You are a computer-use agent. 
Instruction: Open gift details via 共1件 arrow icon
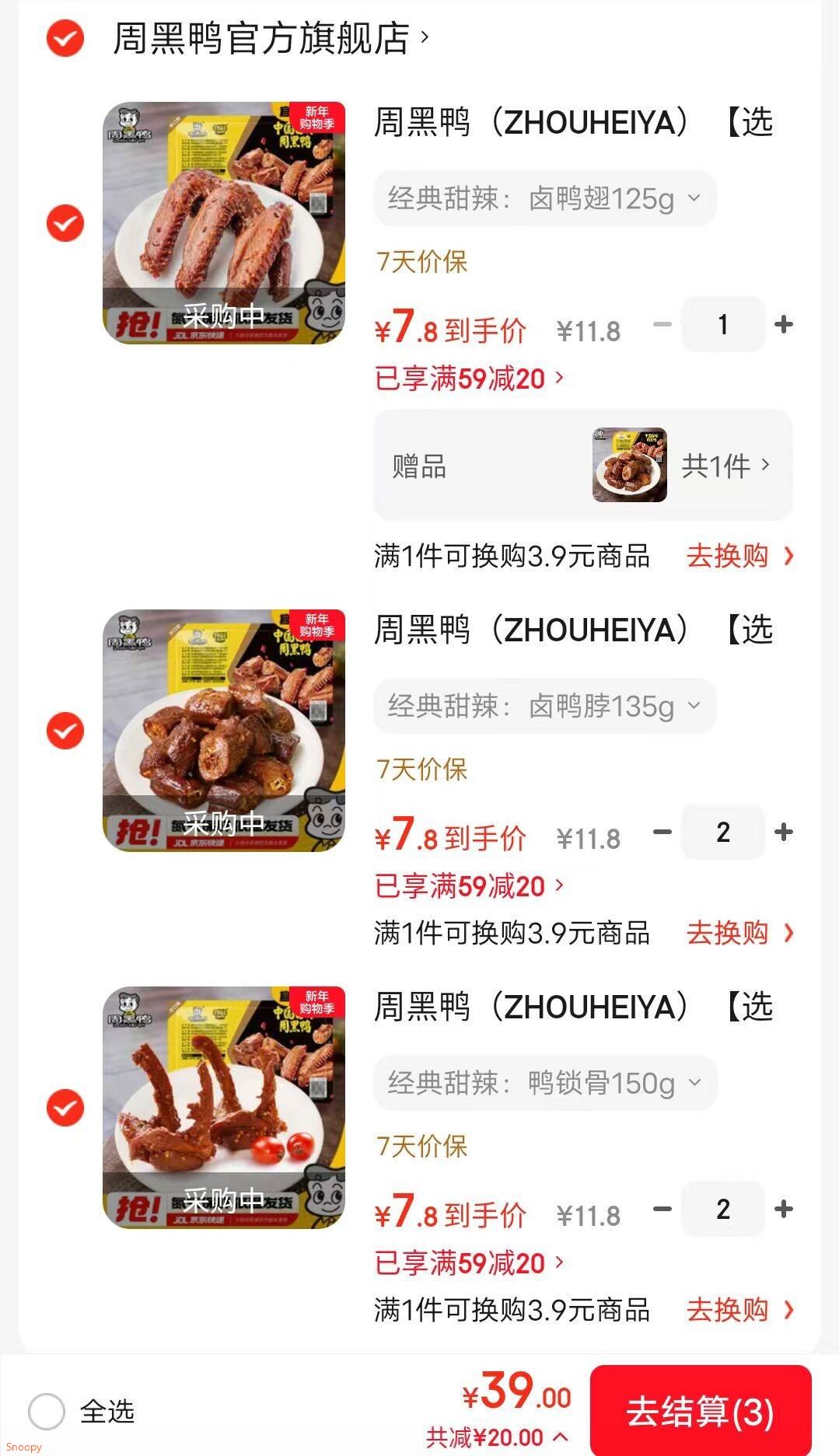[767, 466]
